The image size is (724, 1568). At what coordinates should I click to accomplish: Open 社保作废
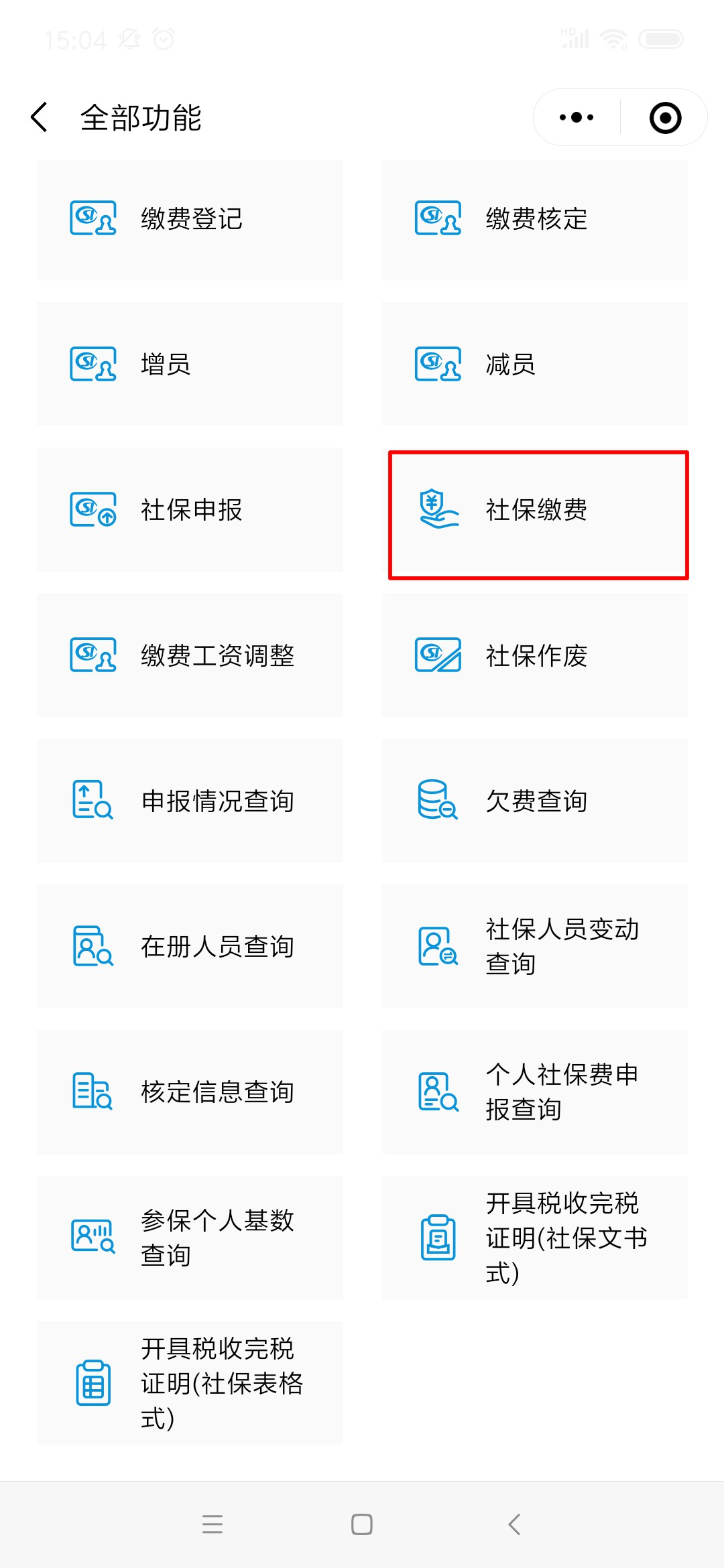coord(534,655)
